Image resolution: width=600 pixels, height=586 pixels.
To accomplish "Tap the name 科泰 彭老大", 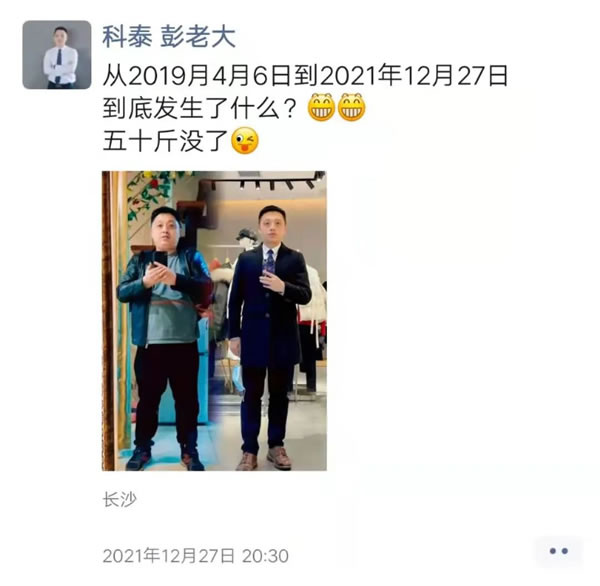I will (168, 36).
